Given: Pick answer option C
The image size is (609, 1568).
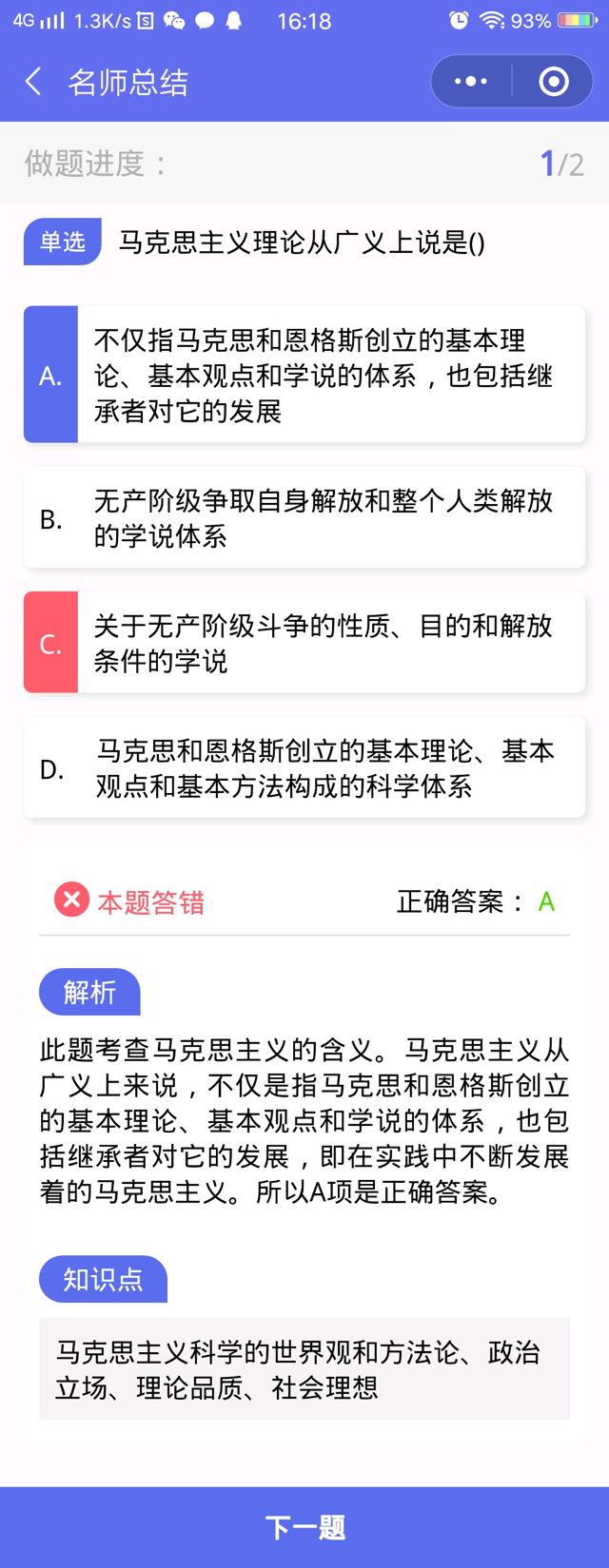Looking at the screenshot, I should (304, 643).
